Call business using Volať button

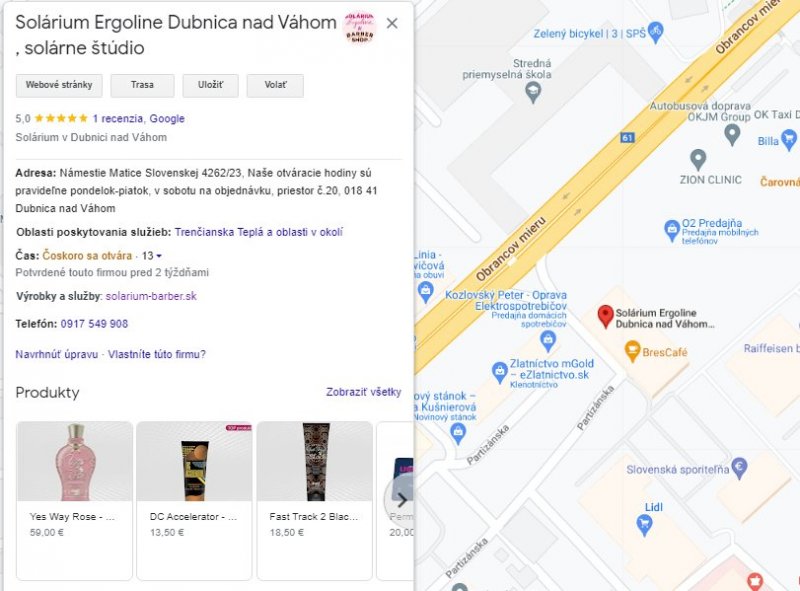coord(275,86)
